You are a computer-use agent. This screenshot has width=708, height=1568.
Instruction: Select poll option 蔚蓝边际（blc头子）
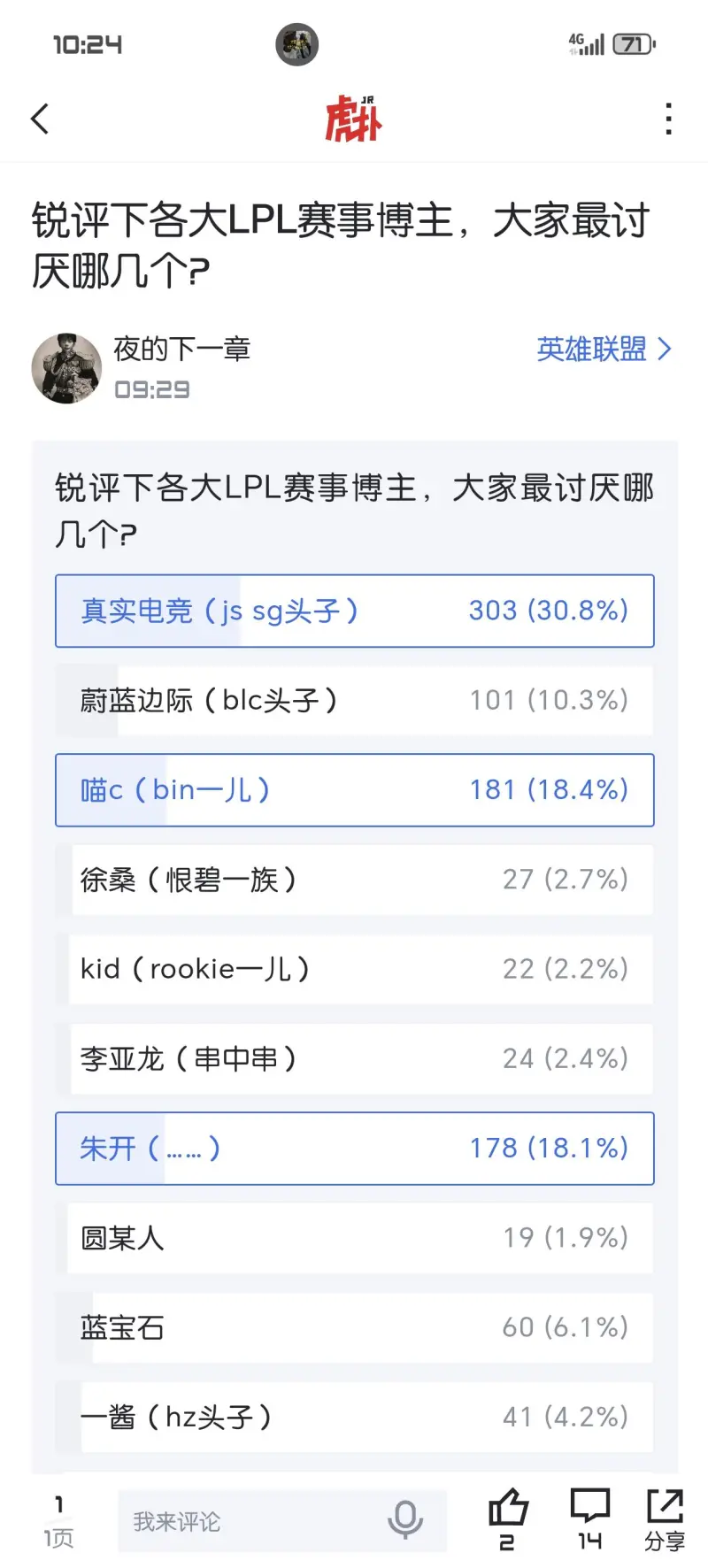(x=354, y=700)
